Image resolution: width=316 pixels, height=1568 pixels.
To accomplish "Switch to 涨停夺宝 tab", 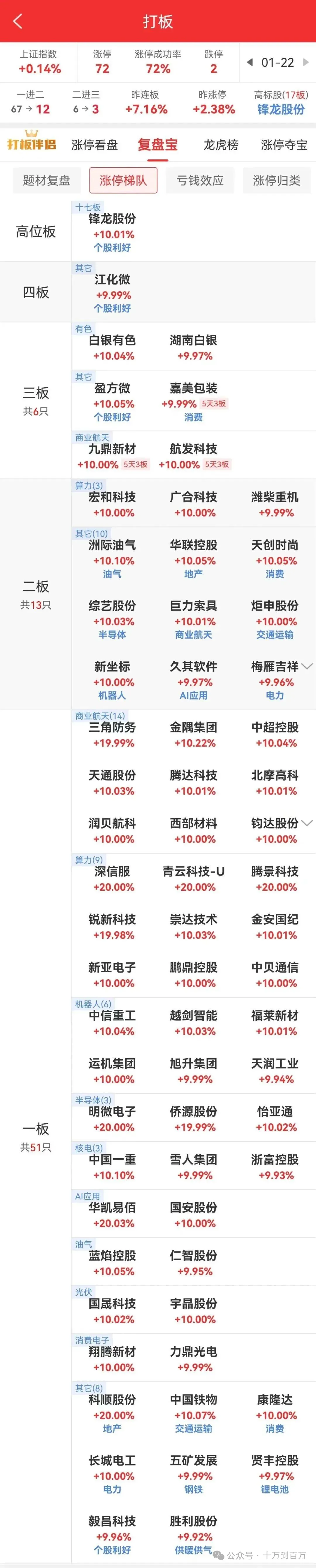I will tap(284, 145).
